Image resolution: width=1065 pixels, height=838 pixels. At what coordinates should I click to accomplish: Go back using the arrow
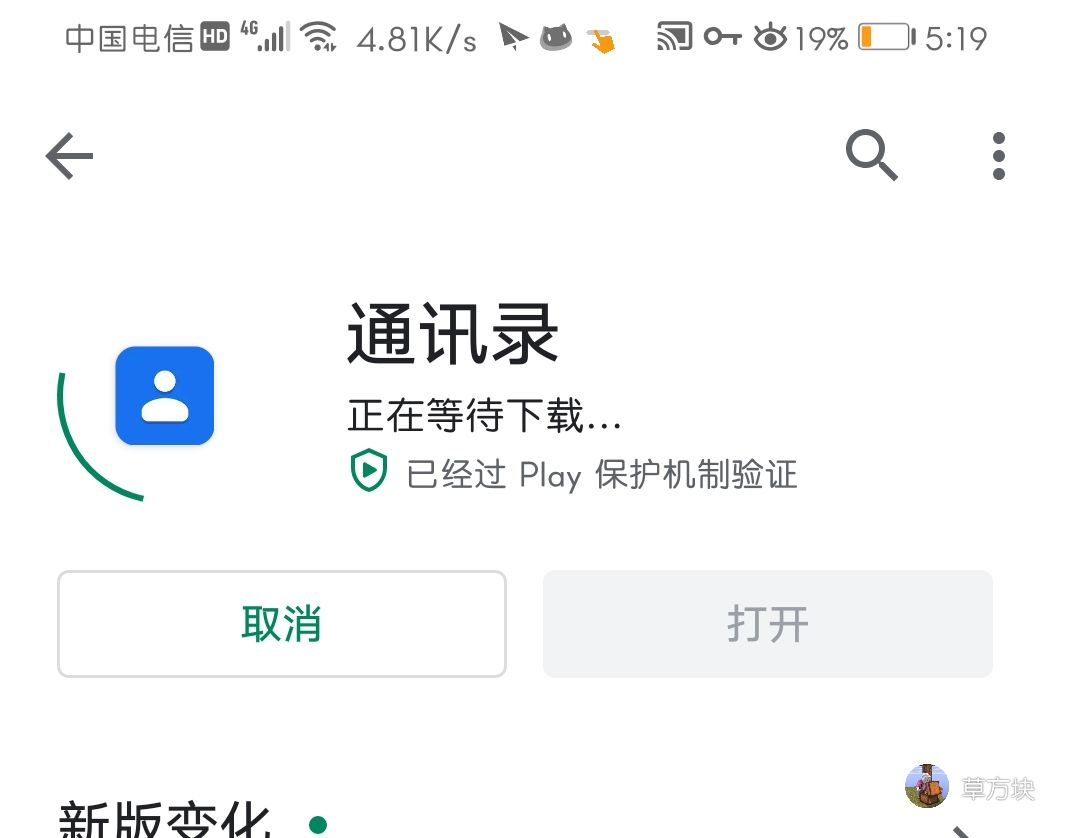pos(69,157)
